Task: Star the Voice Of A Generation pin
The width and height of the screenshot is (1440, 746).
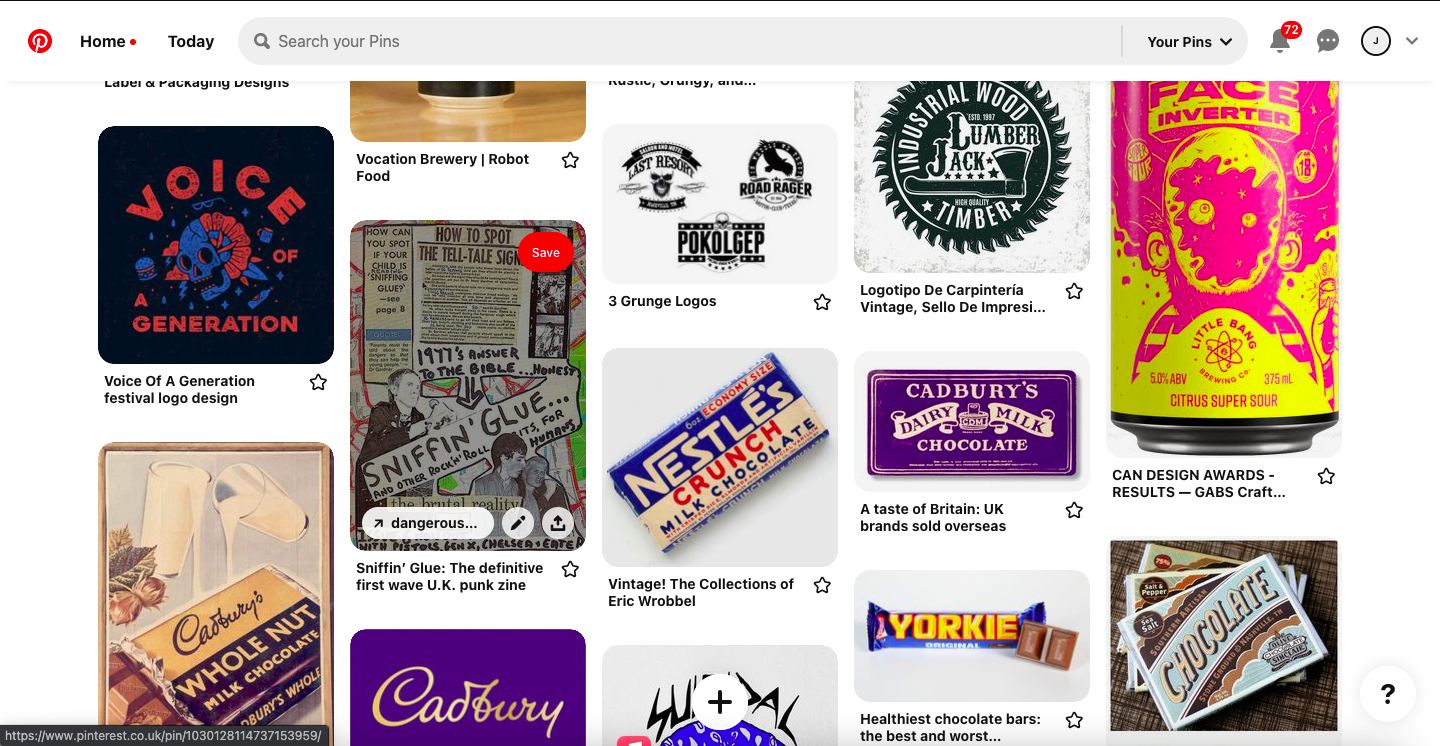Action: point(318,382)
